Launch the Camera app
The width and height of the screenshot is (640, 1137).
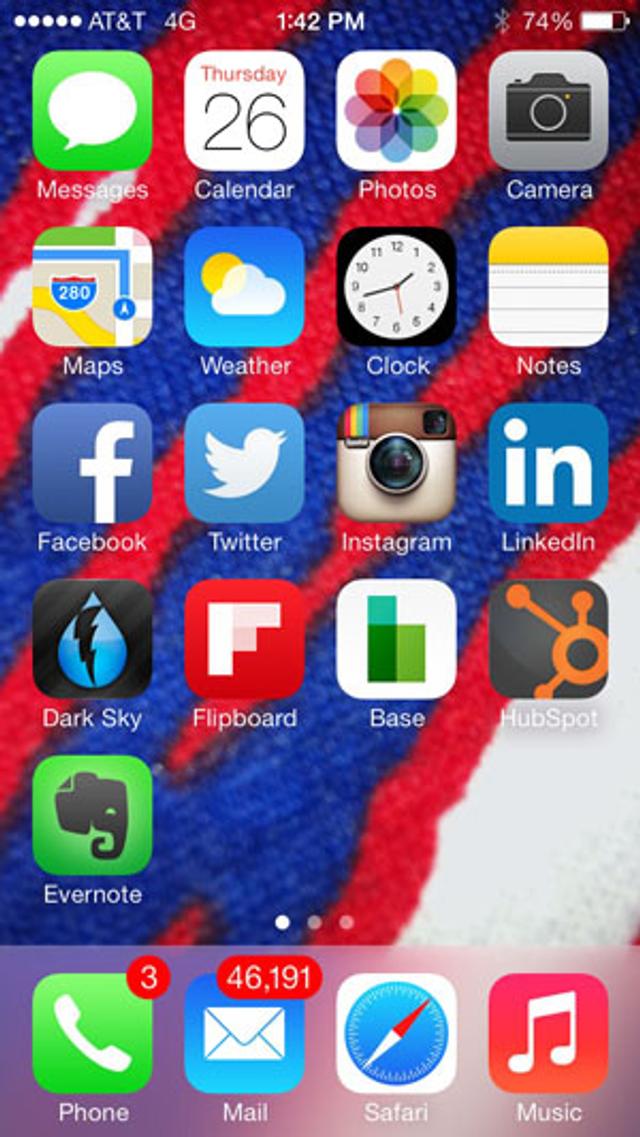point(548,111)
